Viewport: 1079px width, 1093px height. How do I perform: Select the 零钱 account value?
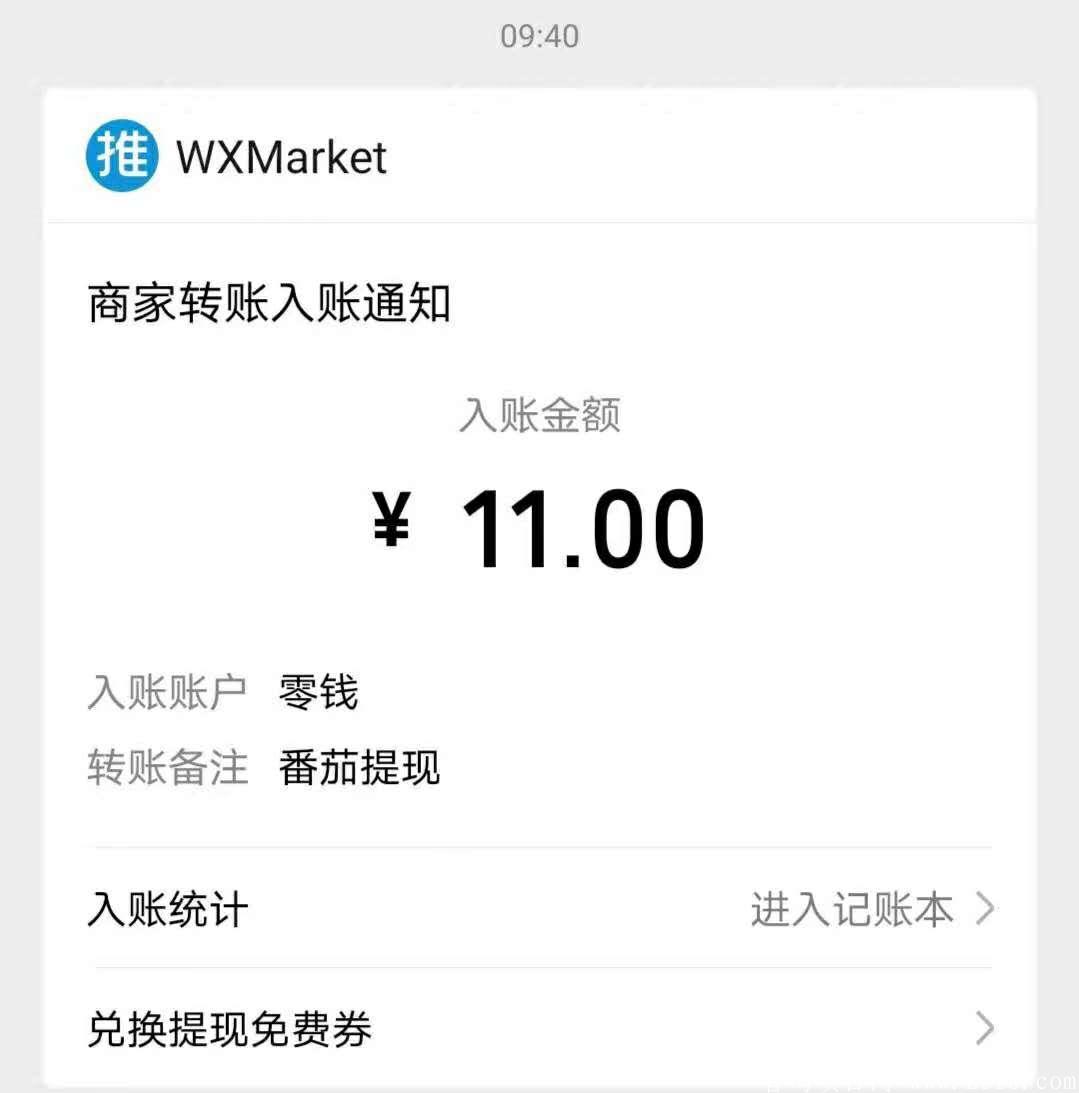318,691
